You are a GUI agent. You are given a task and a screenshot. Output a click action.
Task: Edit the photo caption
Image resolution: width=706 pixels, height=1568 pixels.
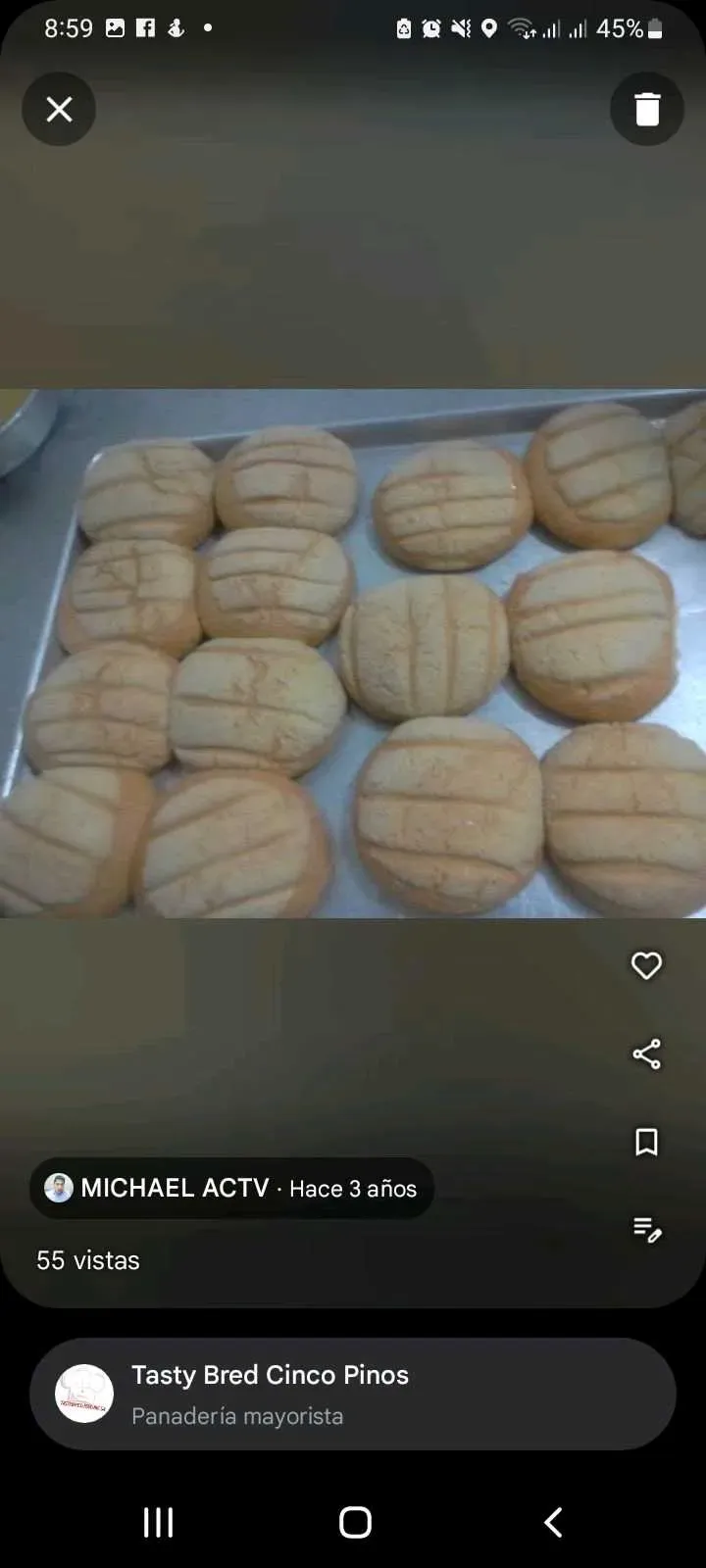[646, 1229]
